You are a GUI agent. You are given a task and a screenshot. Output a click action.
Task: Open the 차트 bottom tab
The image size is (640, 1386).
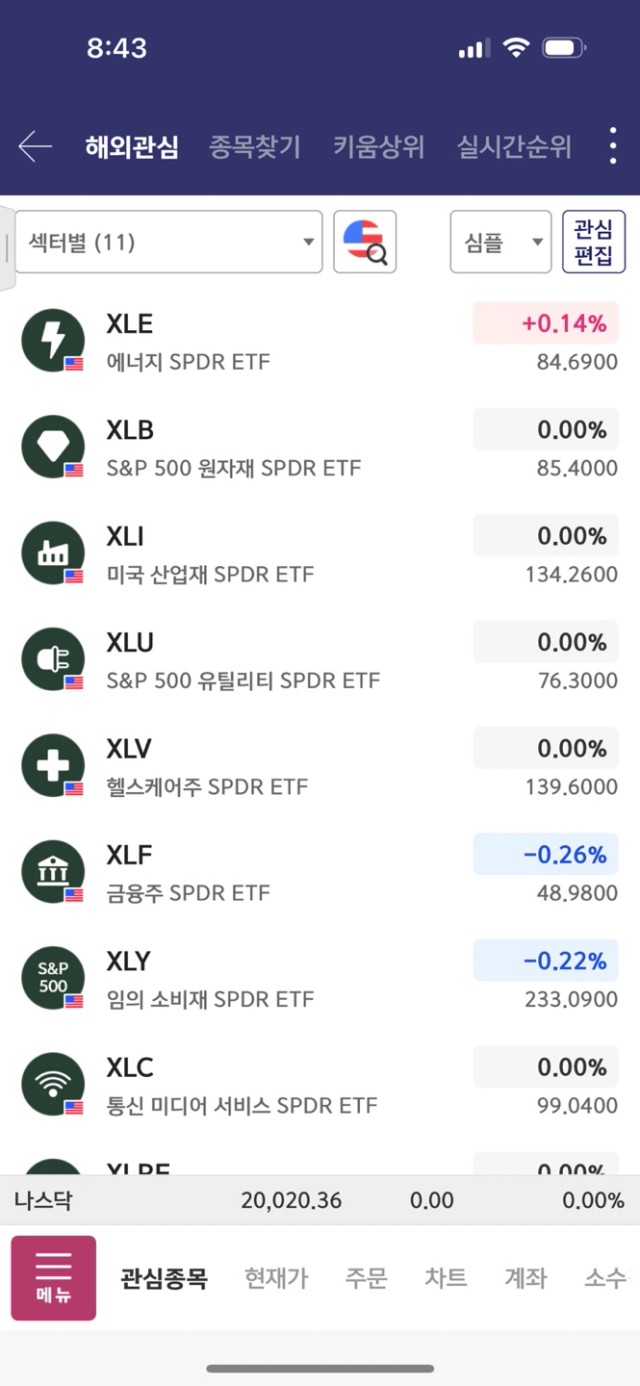[x=445, y=1278]
